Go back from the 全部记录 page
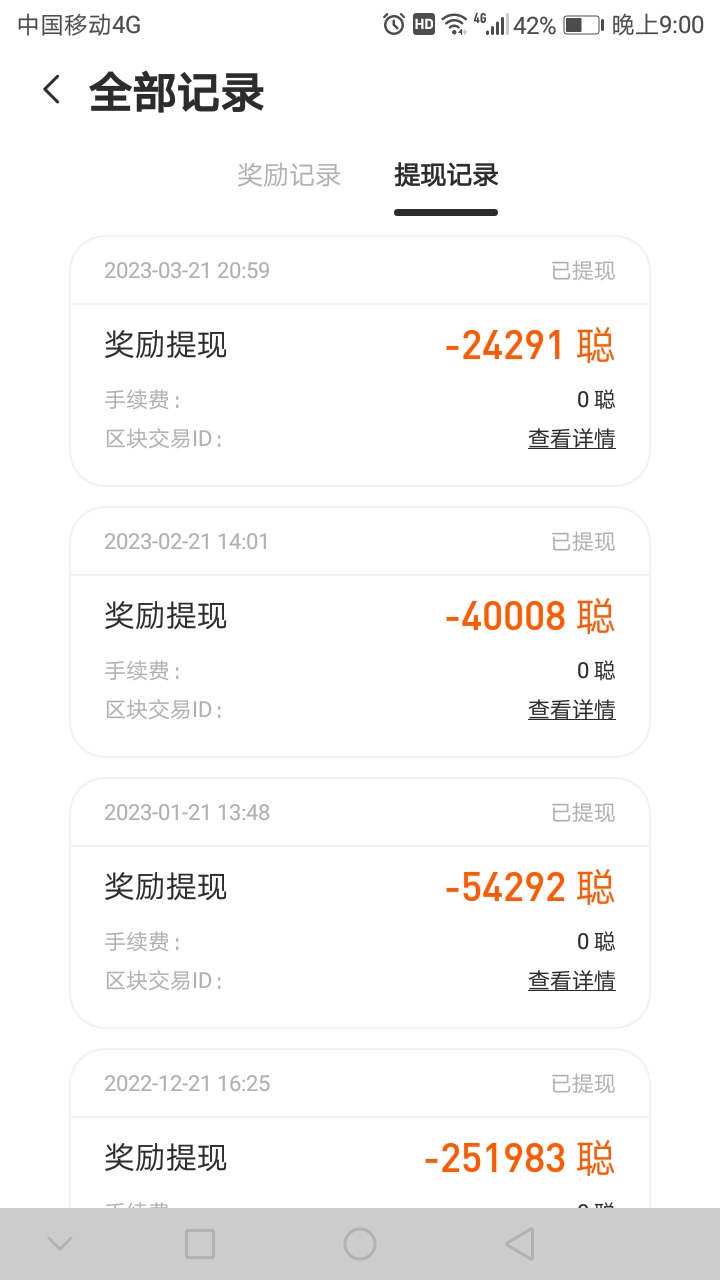 (x=52, y=90)
